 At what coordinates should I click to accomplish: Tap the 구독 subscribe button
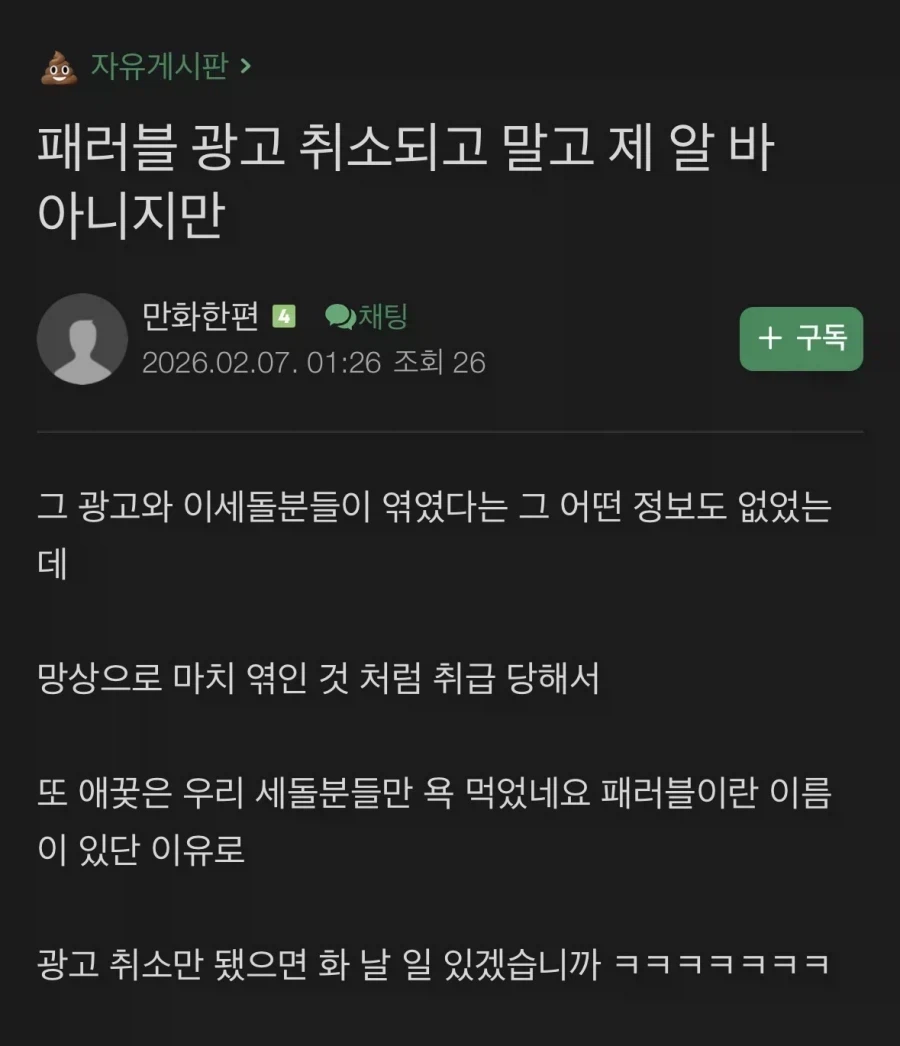pos(801,339)
